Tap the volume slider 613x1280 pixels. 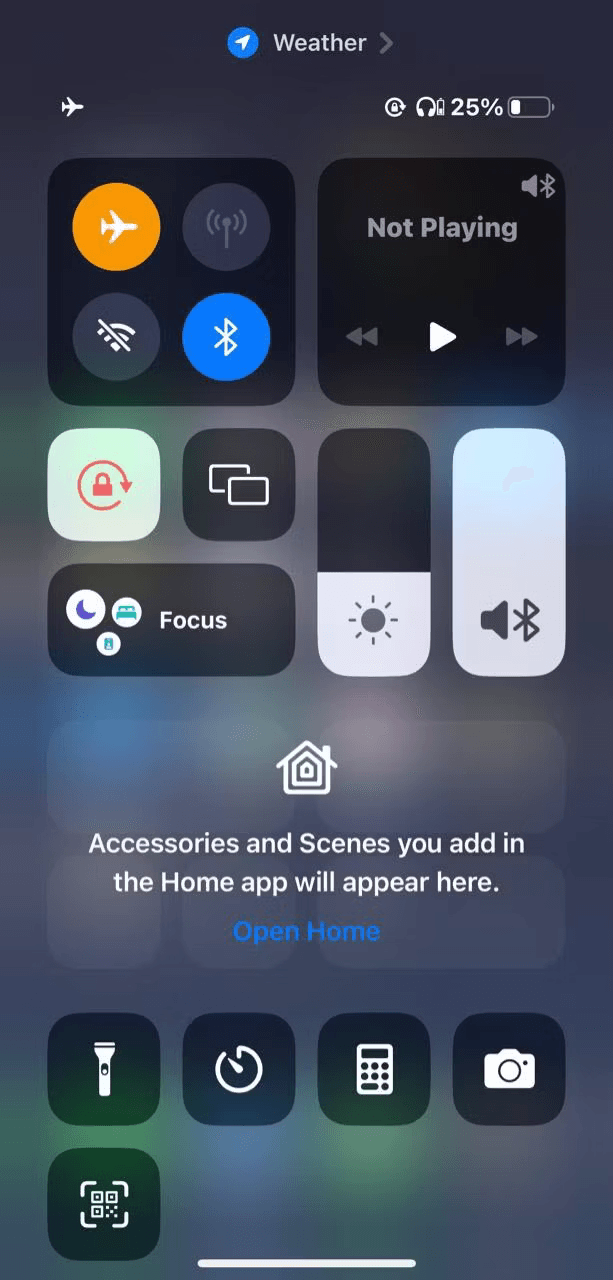pyautogui.click(x=509, y=552)
